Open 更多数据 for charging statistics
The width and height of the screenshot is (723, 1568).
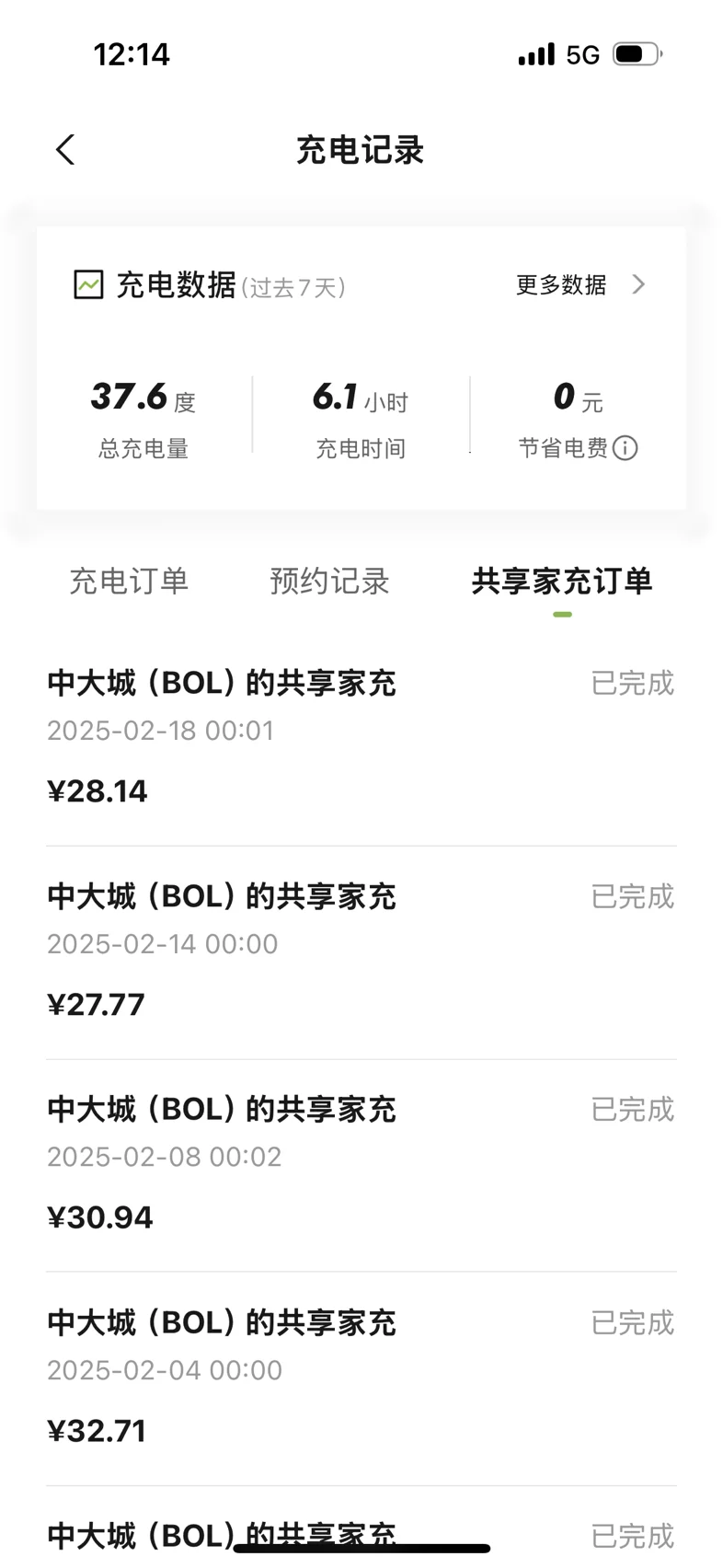[580, 285]
